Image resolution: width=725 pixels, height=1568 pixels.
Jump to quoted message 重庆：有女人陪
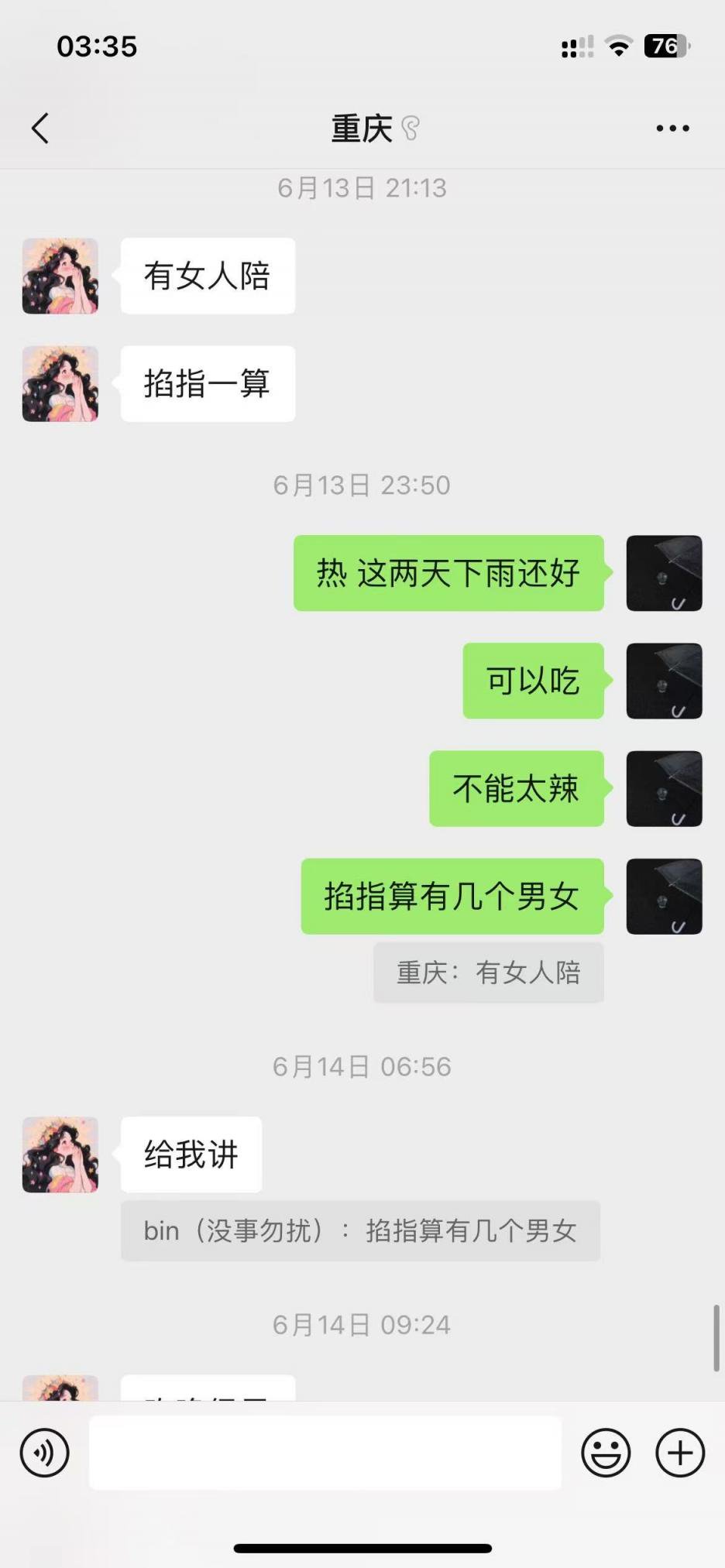click(x=488, y=973)
